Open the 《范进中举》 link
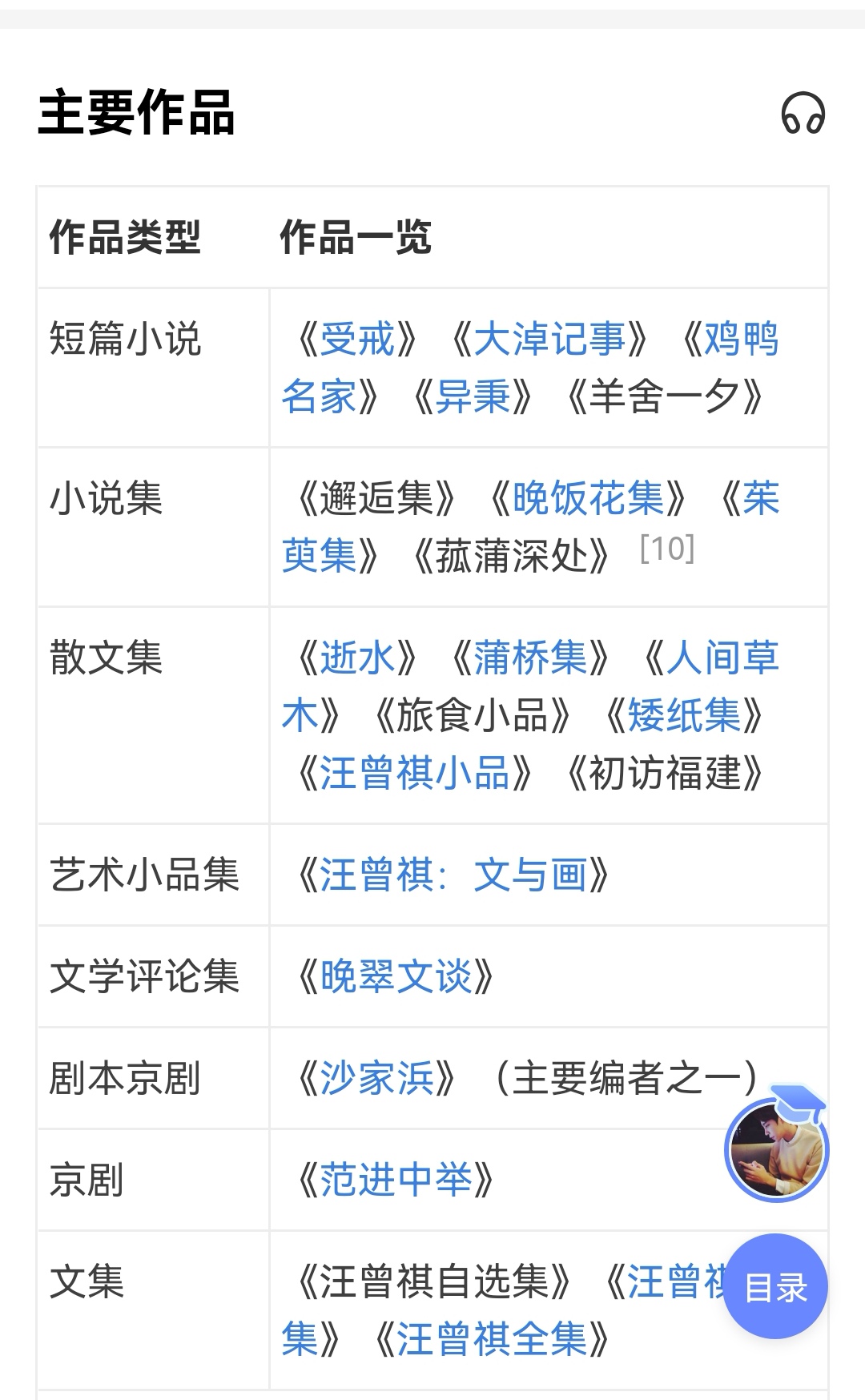The height and width of the screenshot is (1400, 865). (396, 1180)
